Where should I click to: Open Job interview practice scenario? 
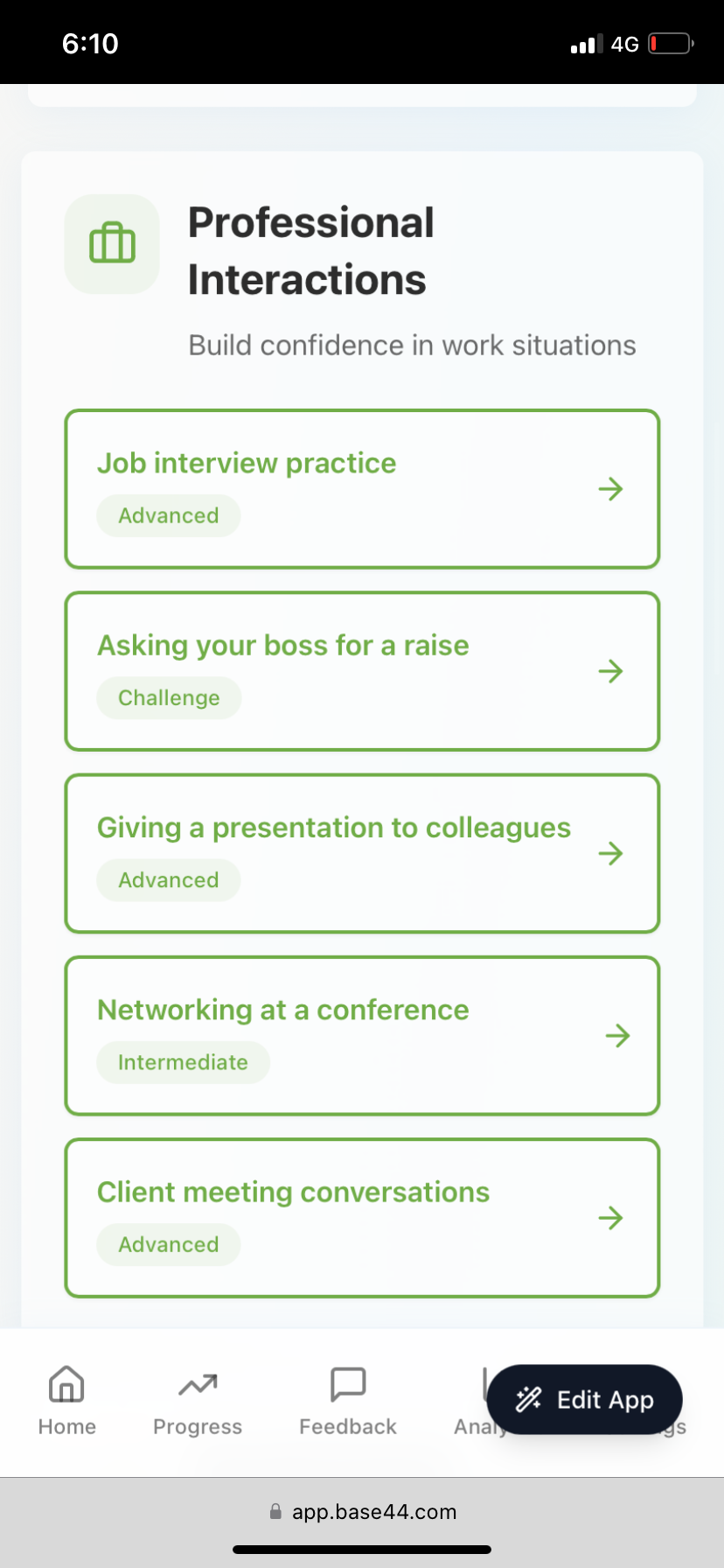362,488
